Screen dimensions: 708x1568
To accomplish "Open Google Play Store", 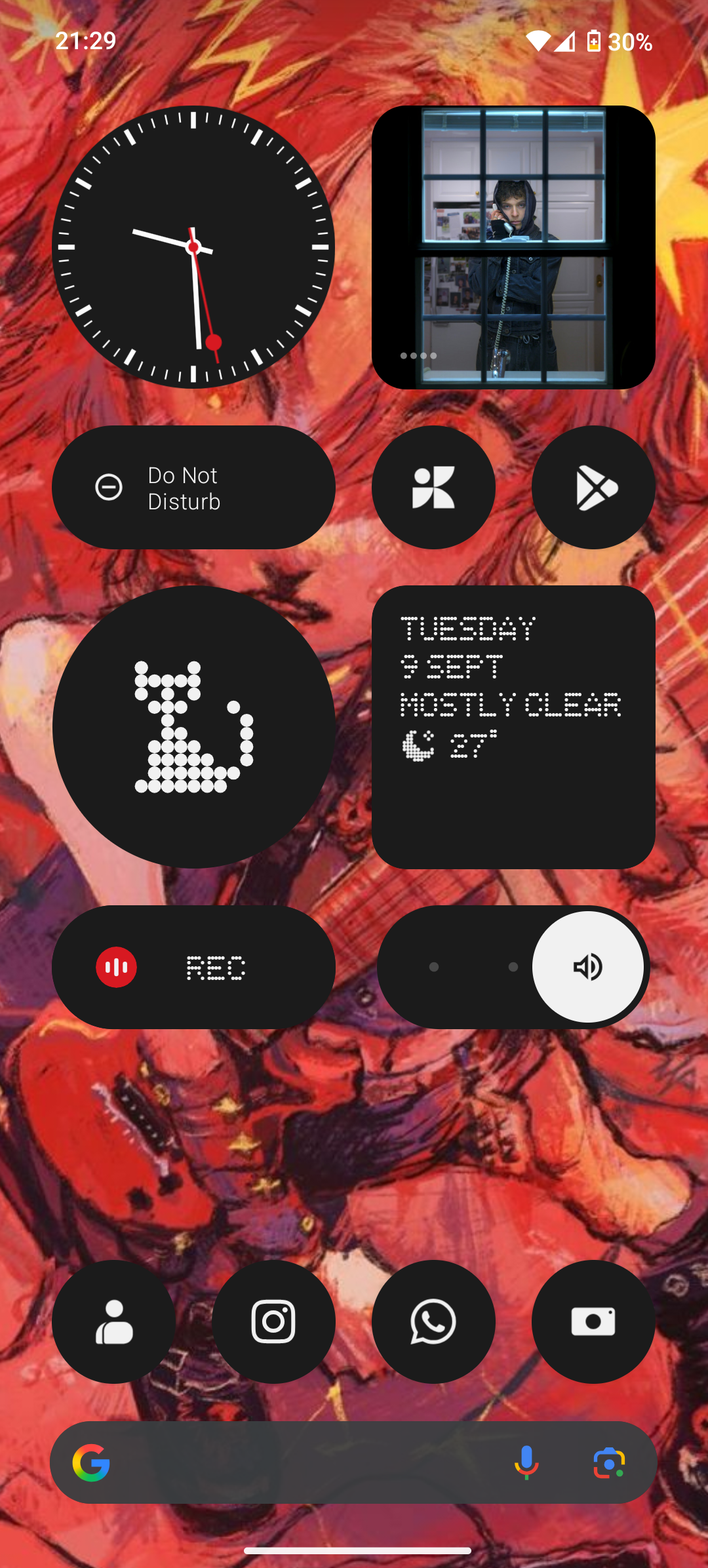I will (x=593, y=488).
